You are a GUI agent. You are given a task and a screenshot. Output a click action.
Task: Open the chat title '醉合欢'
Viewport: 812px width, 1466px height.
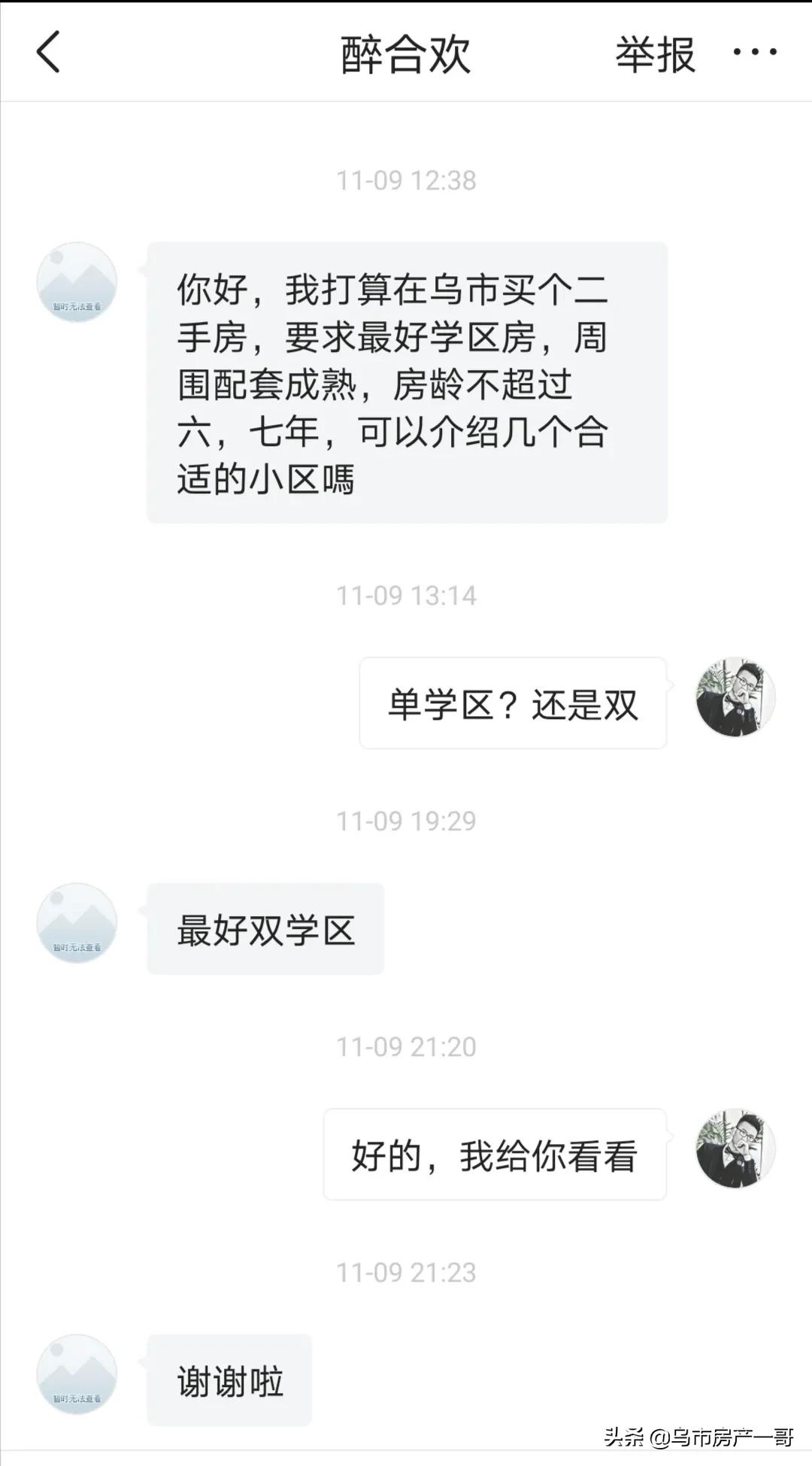pos(406,53)
